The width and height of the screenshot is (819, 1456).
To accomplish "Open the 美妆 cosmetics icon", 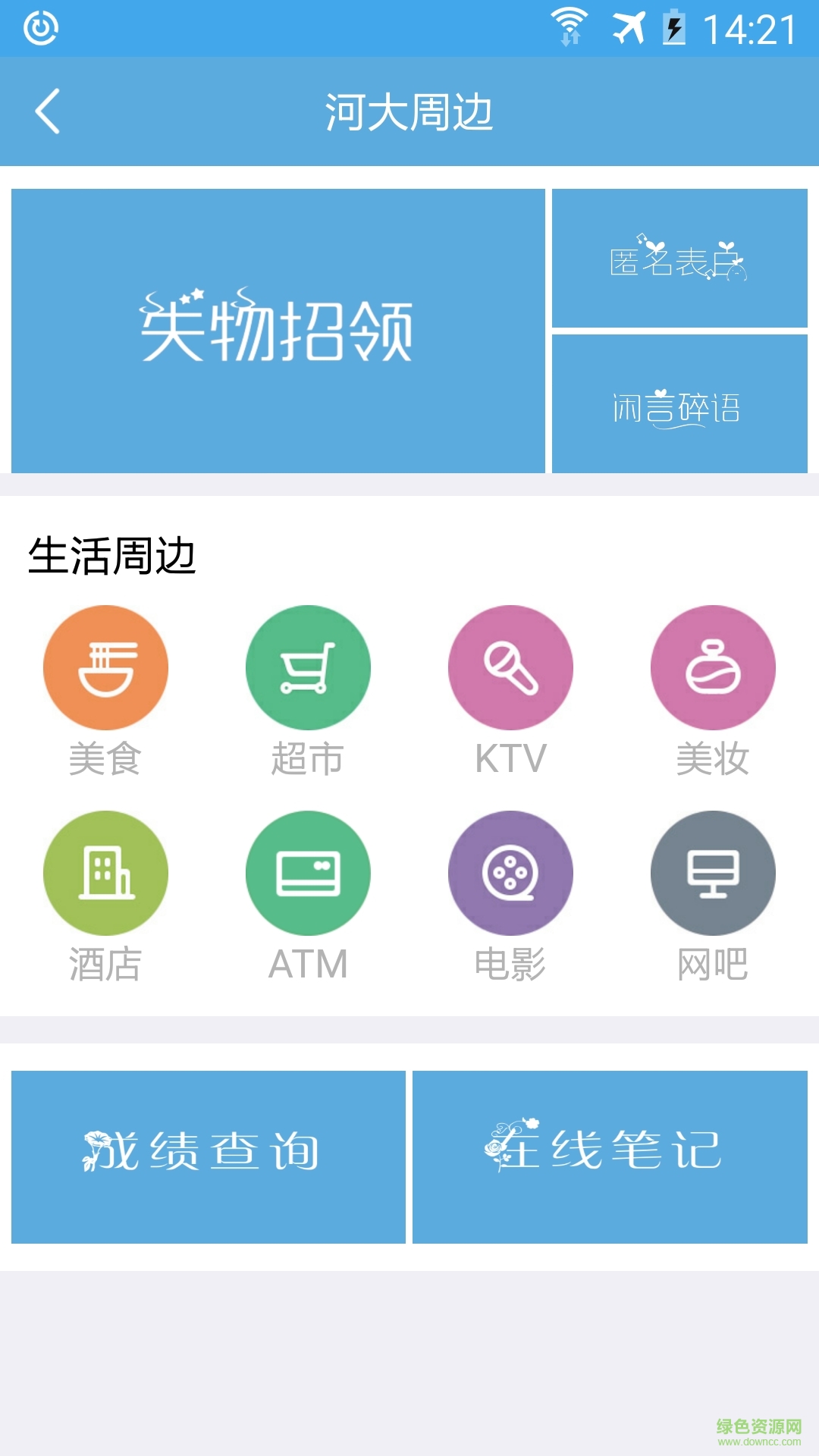I will tap(713, 667).
